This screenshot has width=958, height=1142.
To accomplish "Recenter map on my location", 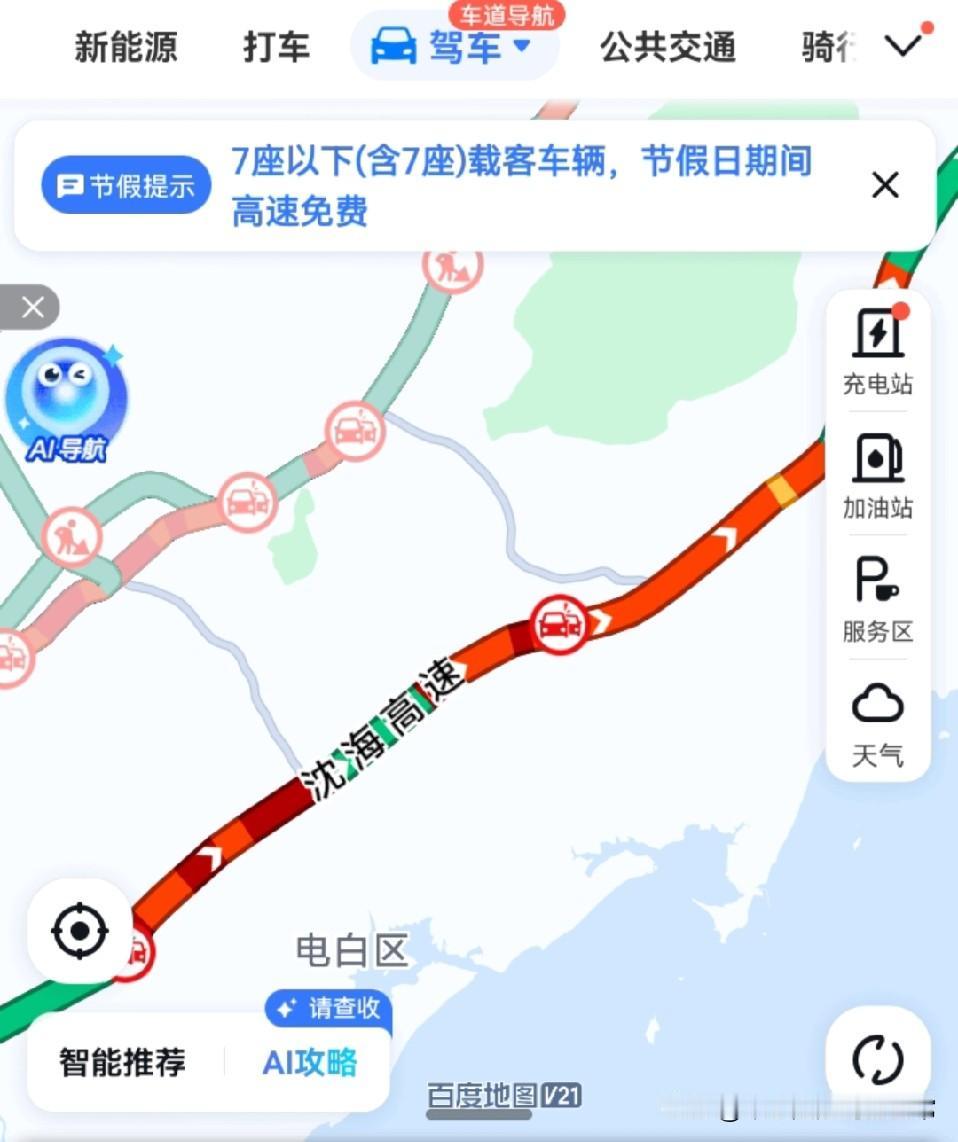I will [x=79, y=931].
